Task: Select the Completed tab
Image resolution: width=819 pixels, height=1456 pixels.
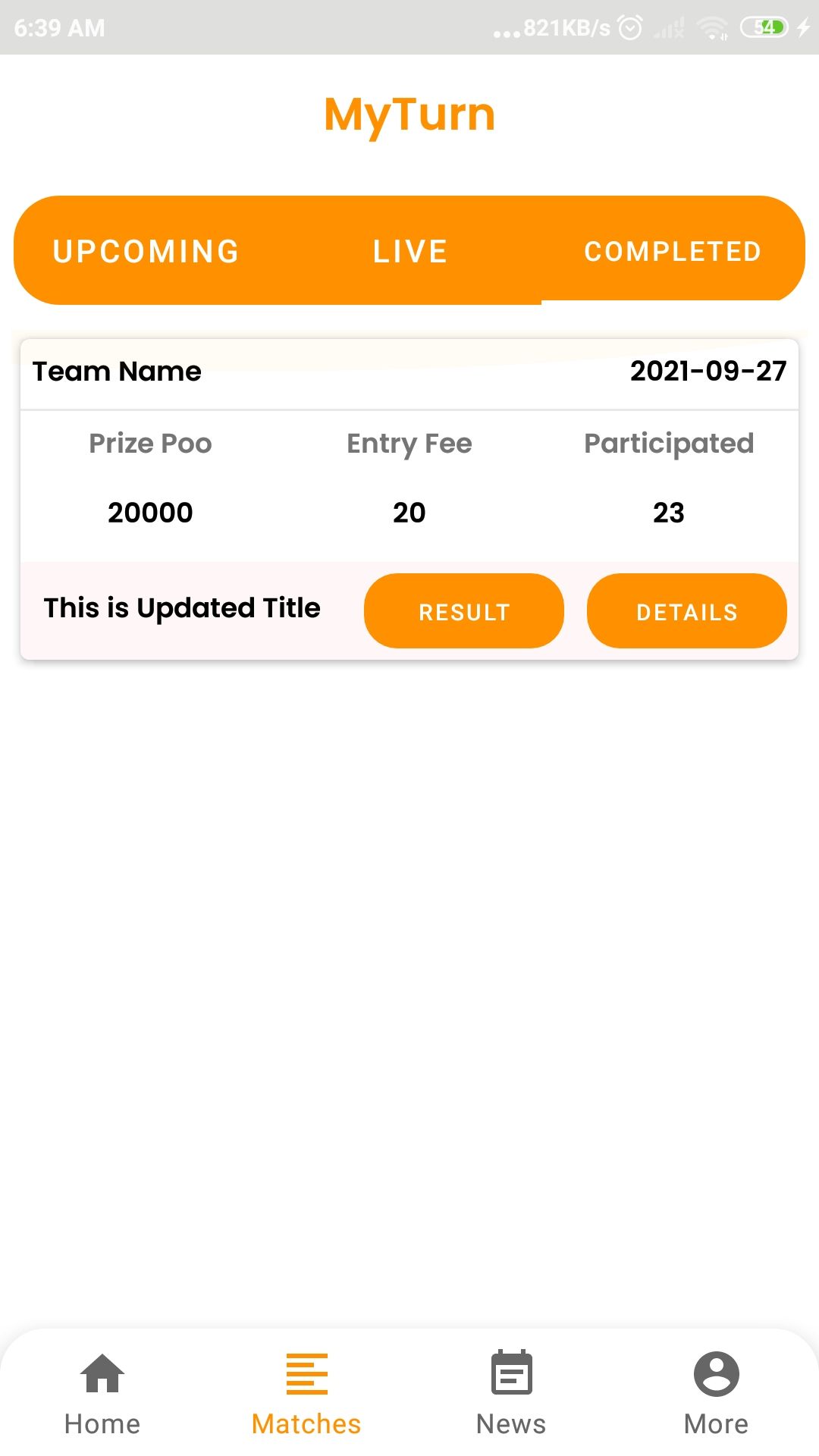Action: (x=673, y=251)
